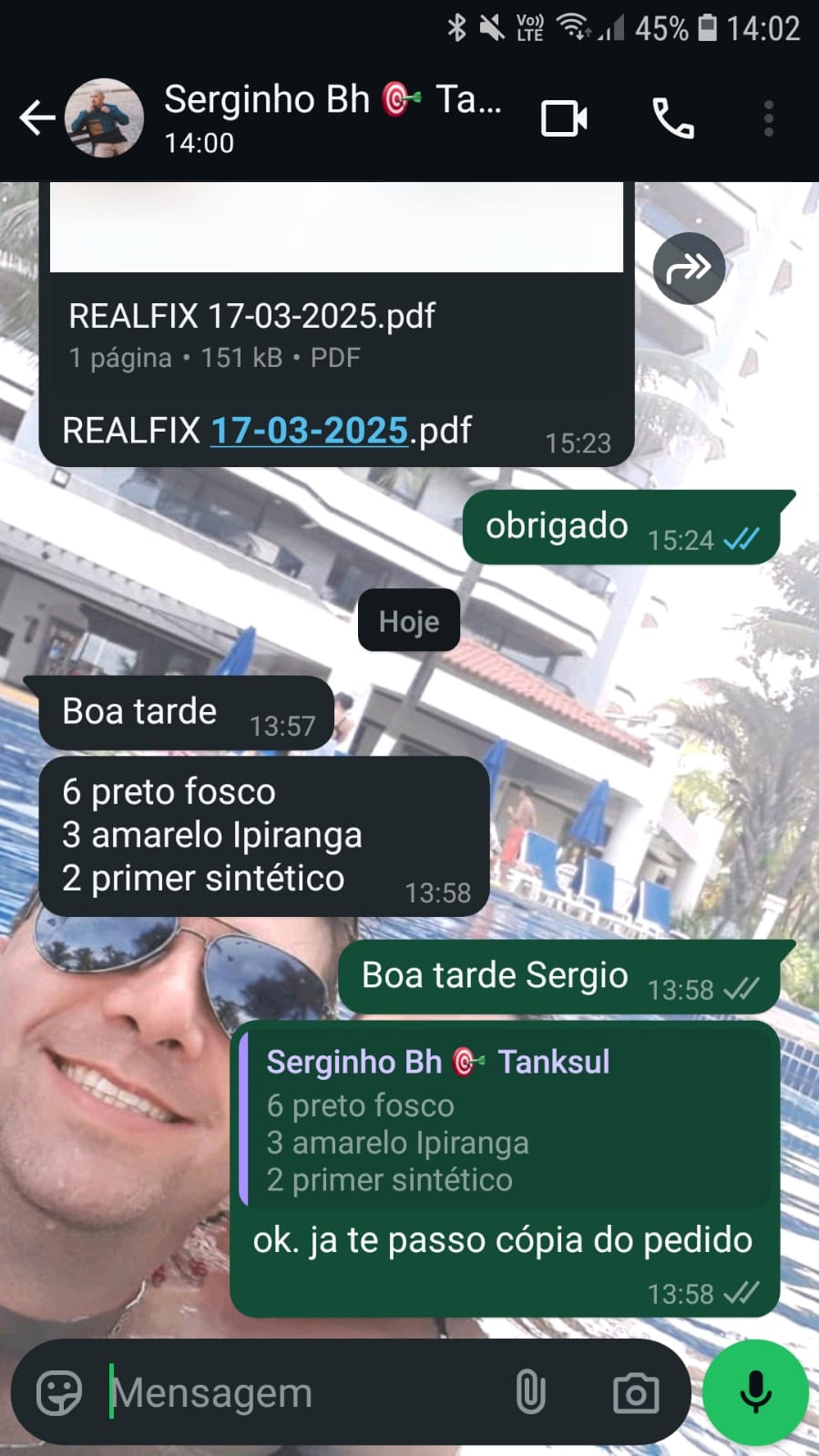Open the emoji and sticker picker
This screenshot has width=819, height=1456.
pyautogui.click(x=59, y=1392)
